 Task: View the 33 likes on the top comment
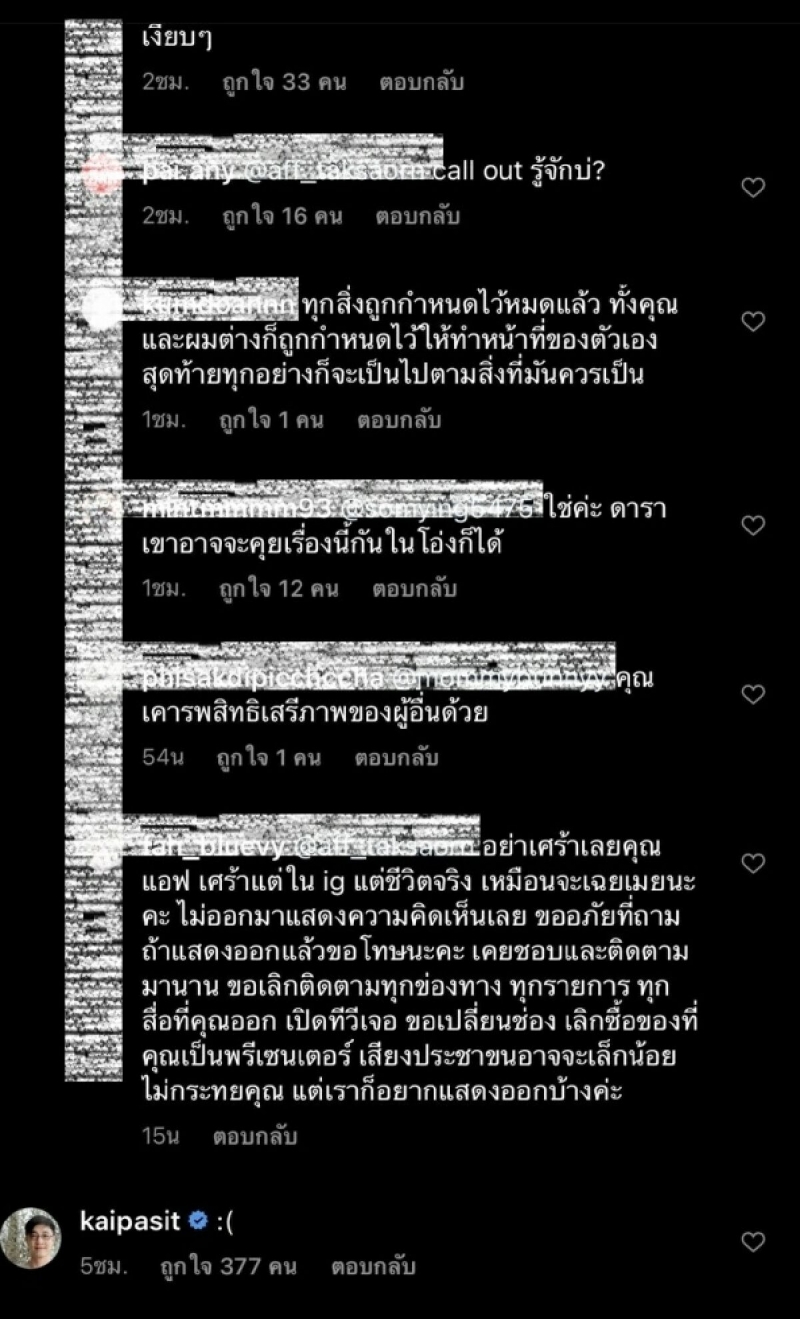click(284, 82)
